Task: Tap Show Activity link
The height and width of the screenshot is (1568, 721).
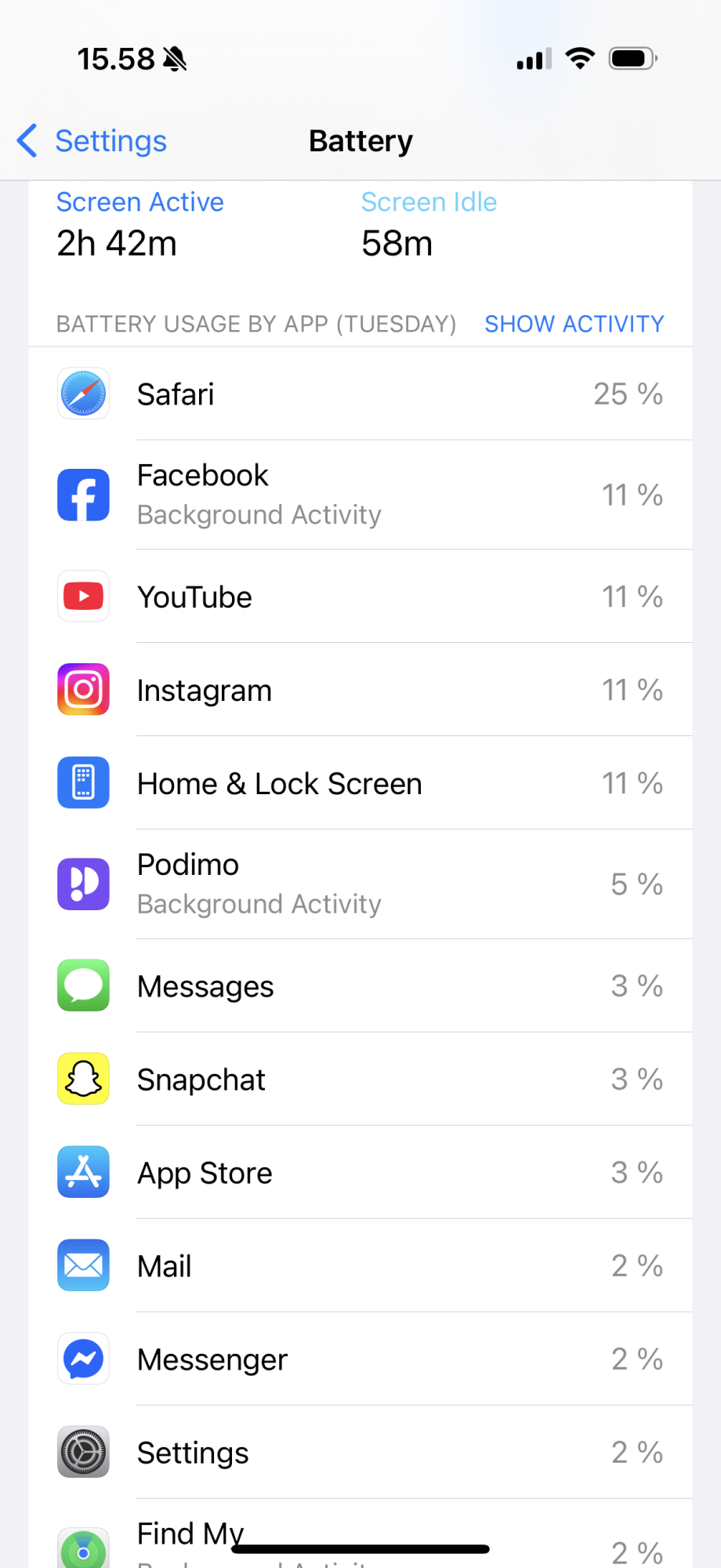Action: [x=574, y=324]
